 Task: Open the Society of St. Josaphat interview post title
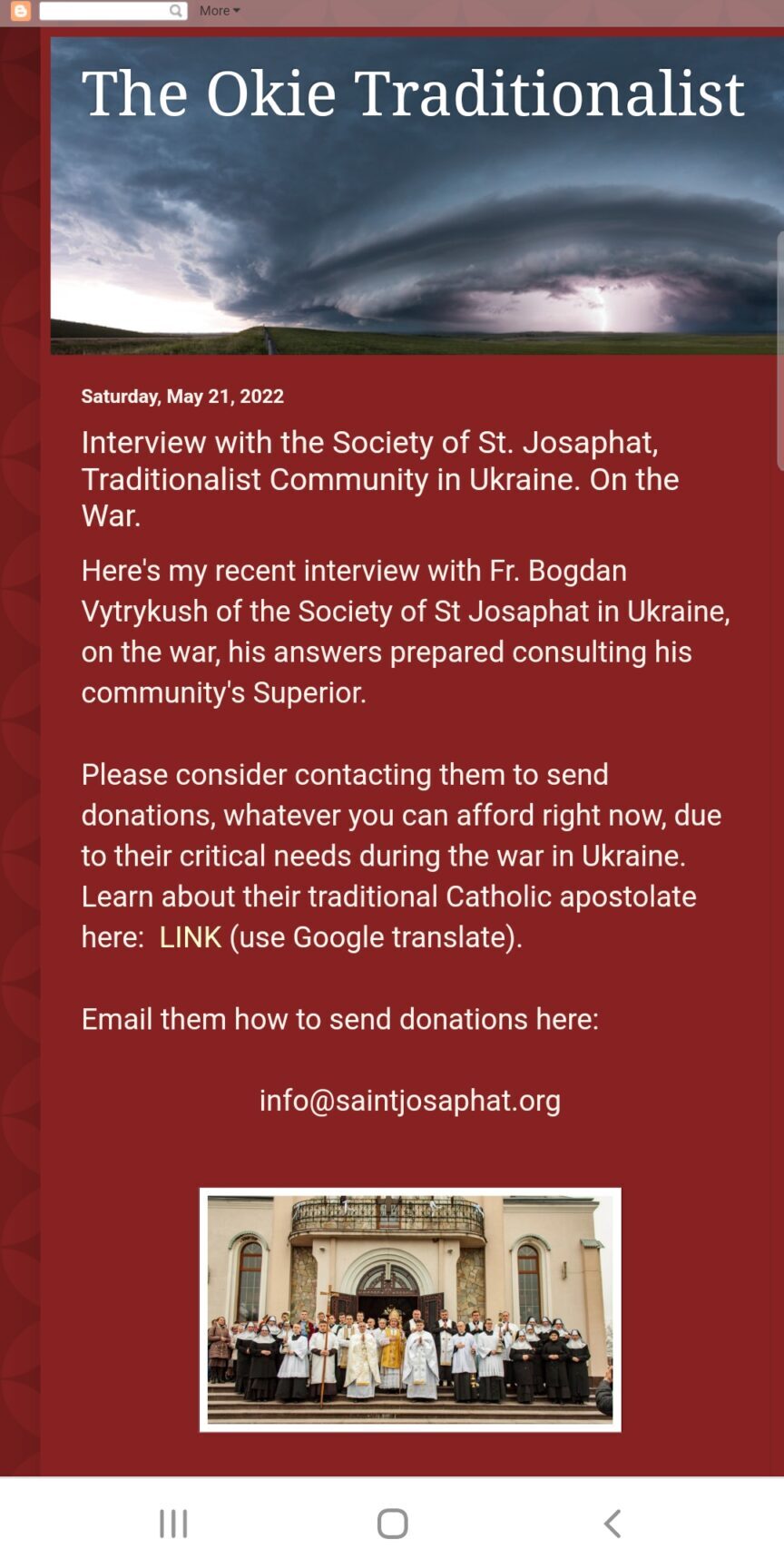379,478
